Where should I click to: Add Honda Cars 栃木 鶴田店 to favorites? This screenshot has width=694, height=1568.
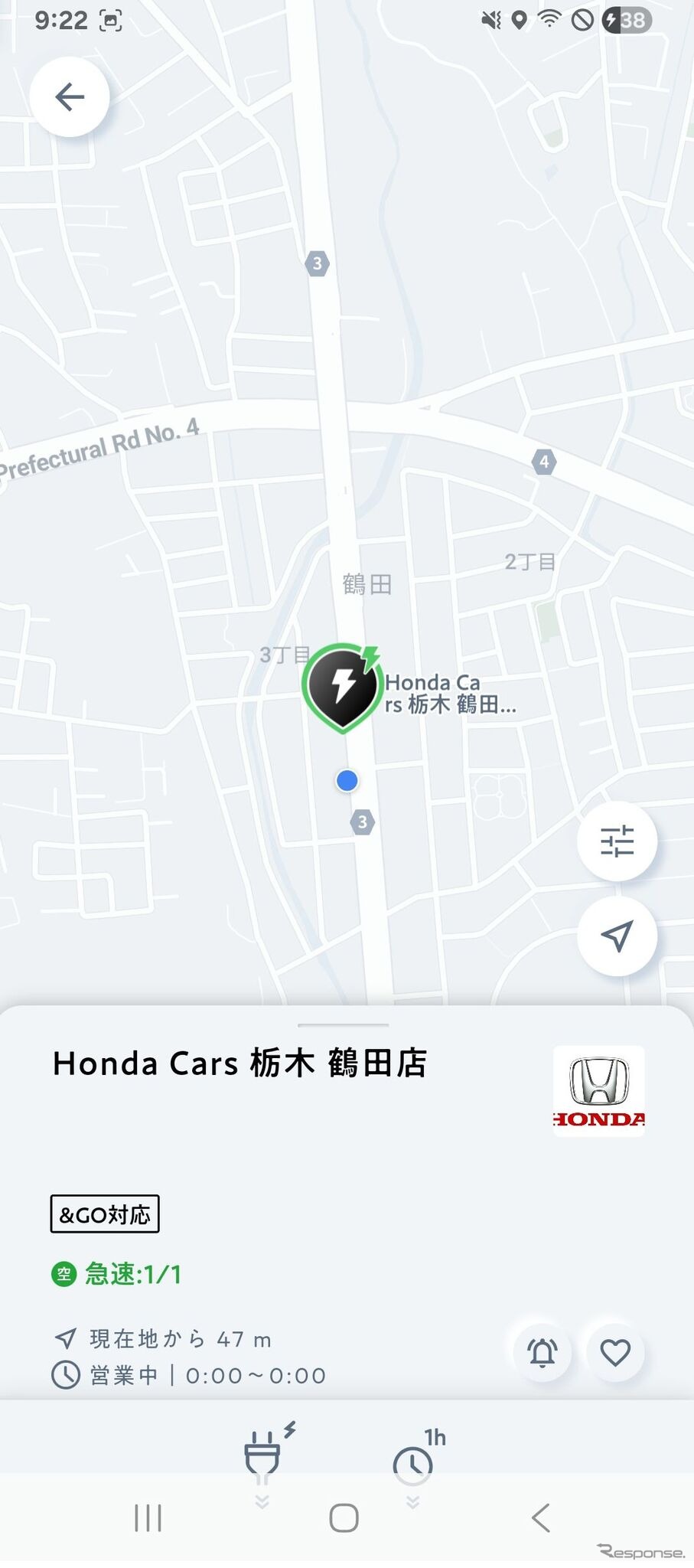pyautogui.click(x=615, y=1353)
